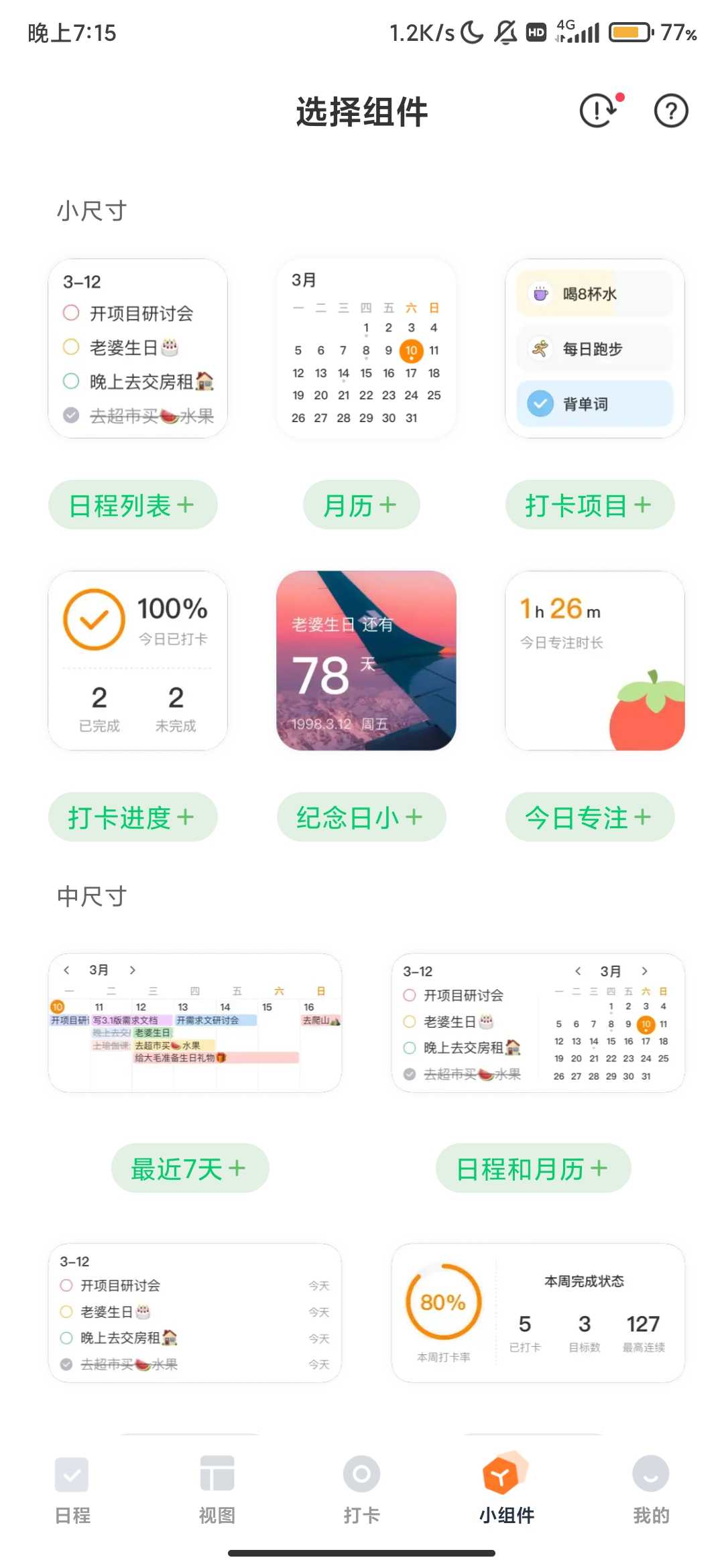The image size is (724, 1568).
Task: Switch to the 视图 tab
Action: pyautogui.click(x=217, y=1489)
